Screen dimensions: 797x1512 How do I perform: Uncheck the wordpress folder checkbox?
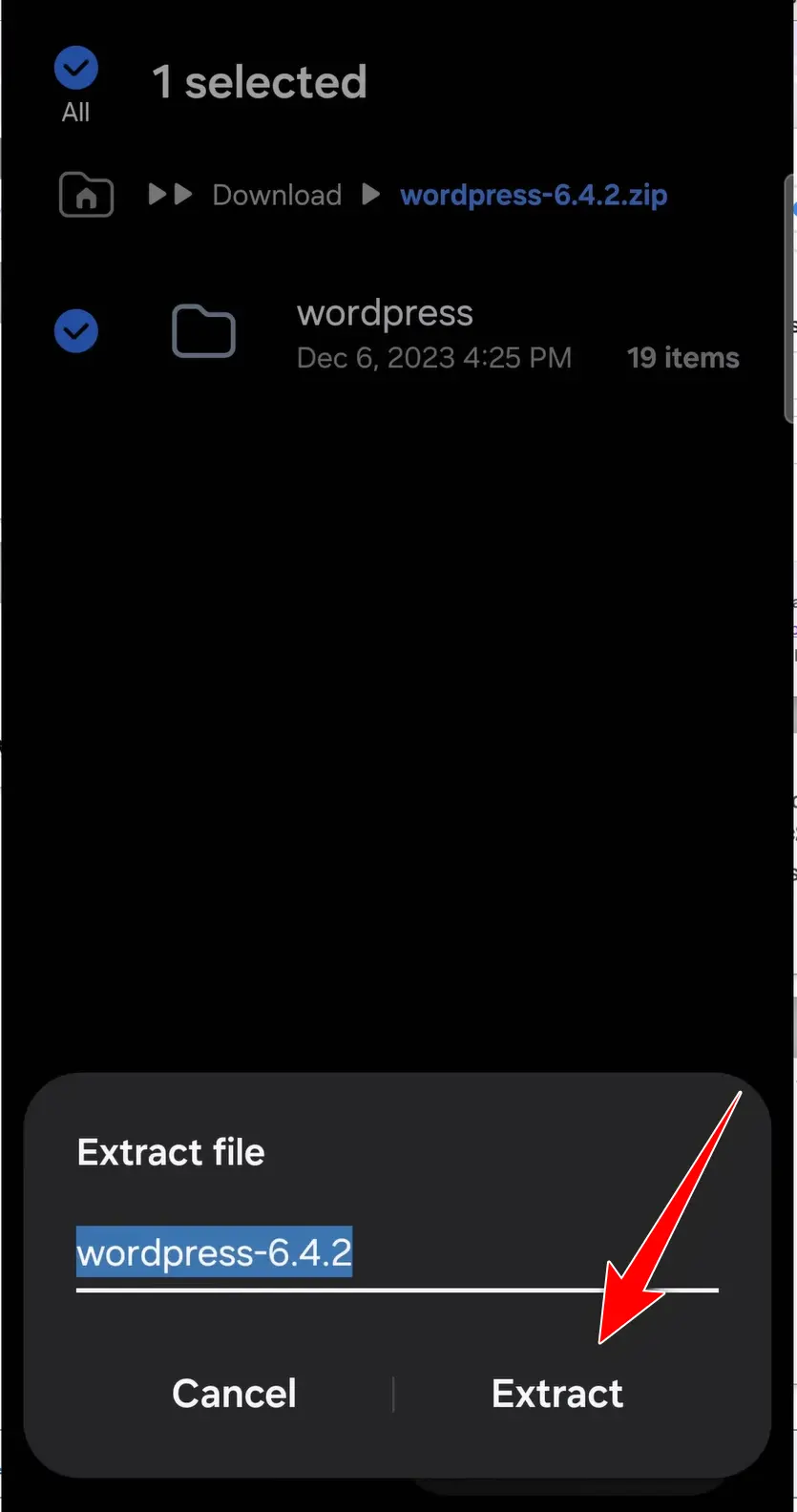tap(76, 331)
